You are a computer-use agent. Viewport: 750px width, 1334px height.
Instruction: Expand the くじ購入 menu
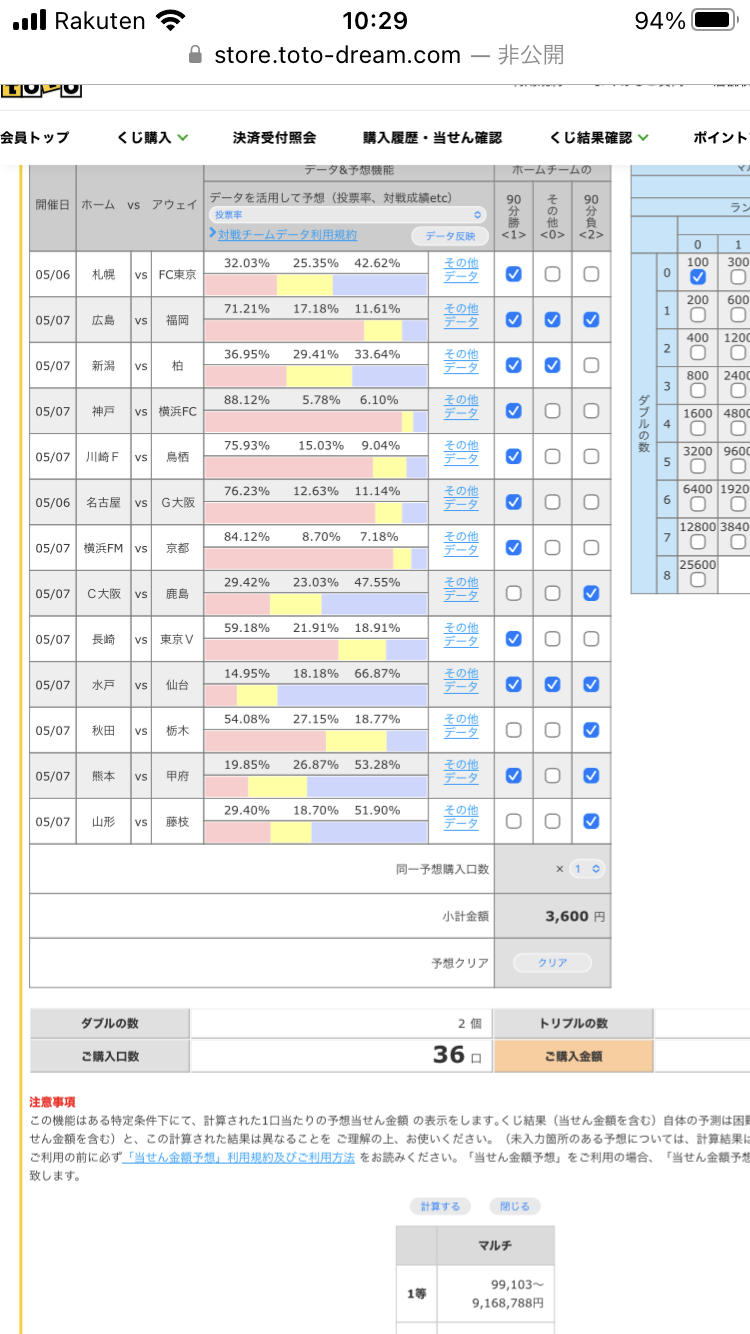click(x=152, y=138)
